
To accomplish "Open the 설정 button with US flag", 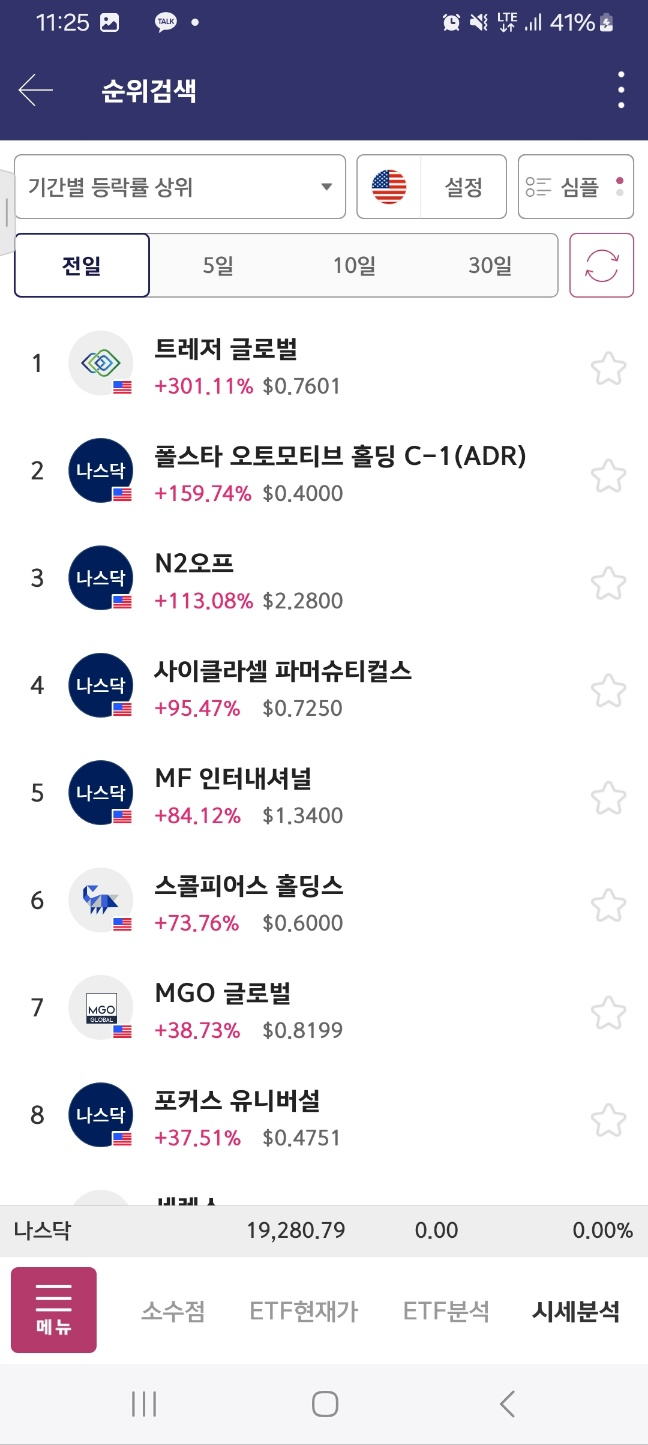I will [432, 186].
